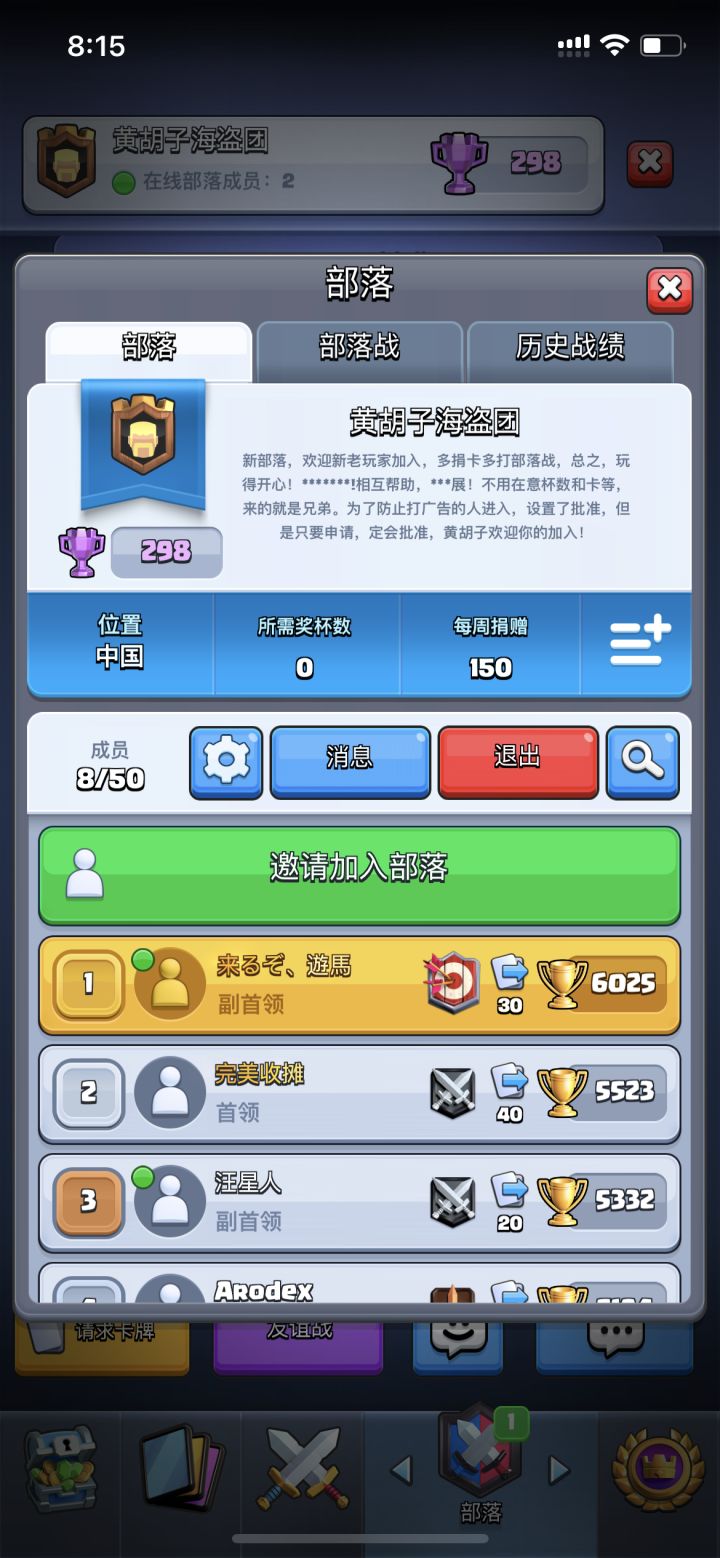Switch to the 历史战绩 tab
Viewport: 720px width, 1558px height.
[x=571, y=346]
